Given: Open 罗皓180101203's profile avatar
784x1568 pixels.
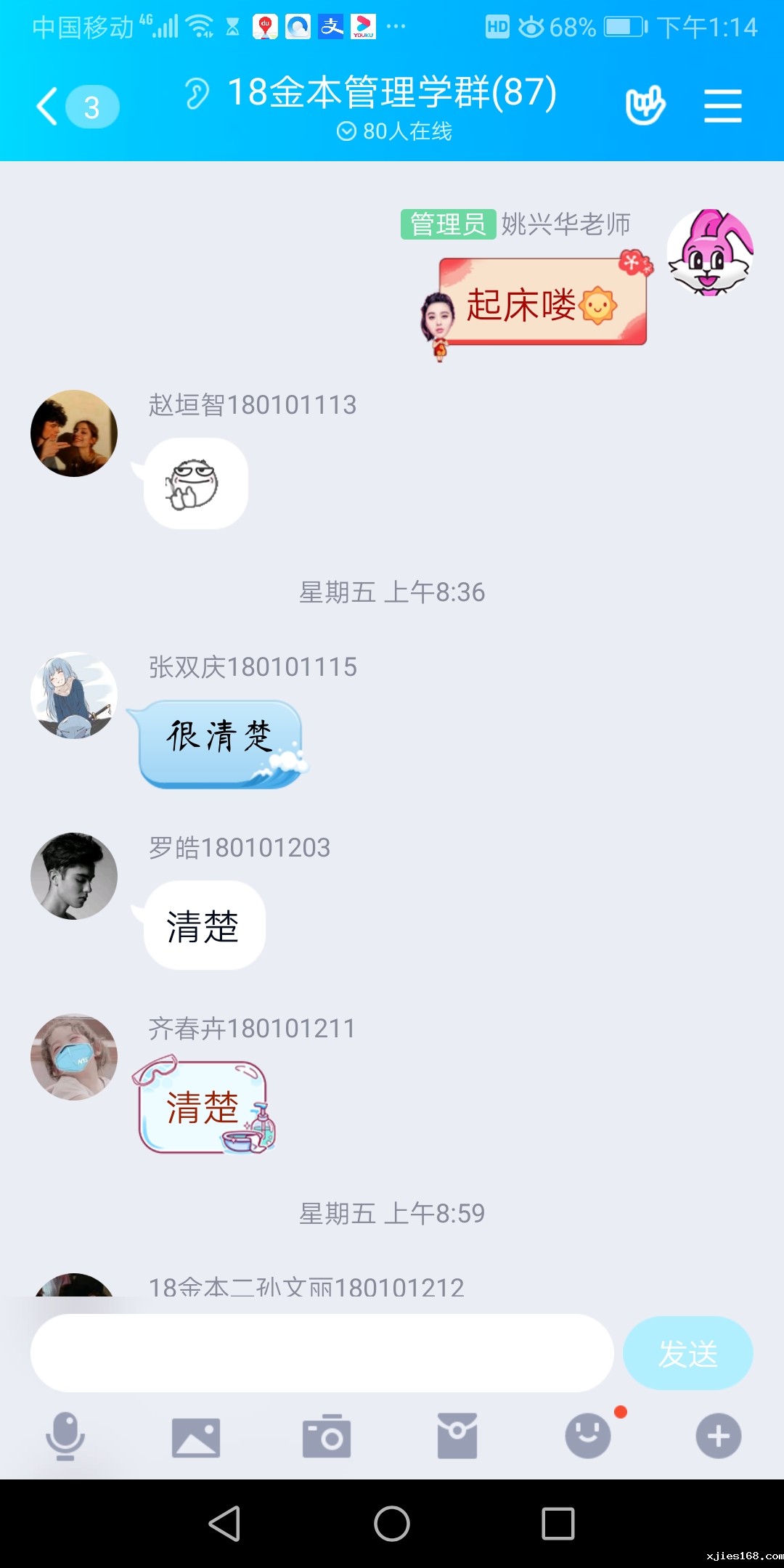Looking at the screenshot, I should pyautogui.click(x=74, y=876).
